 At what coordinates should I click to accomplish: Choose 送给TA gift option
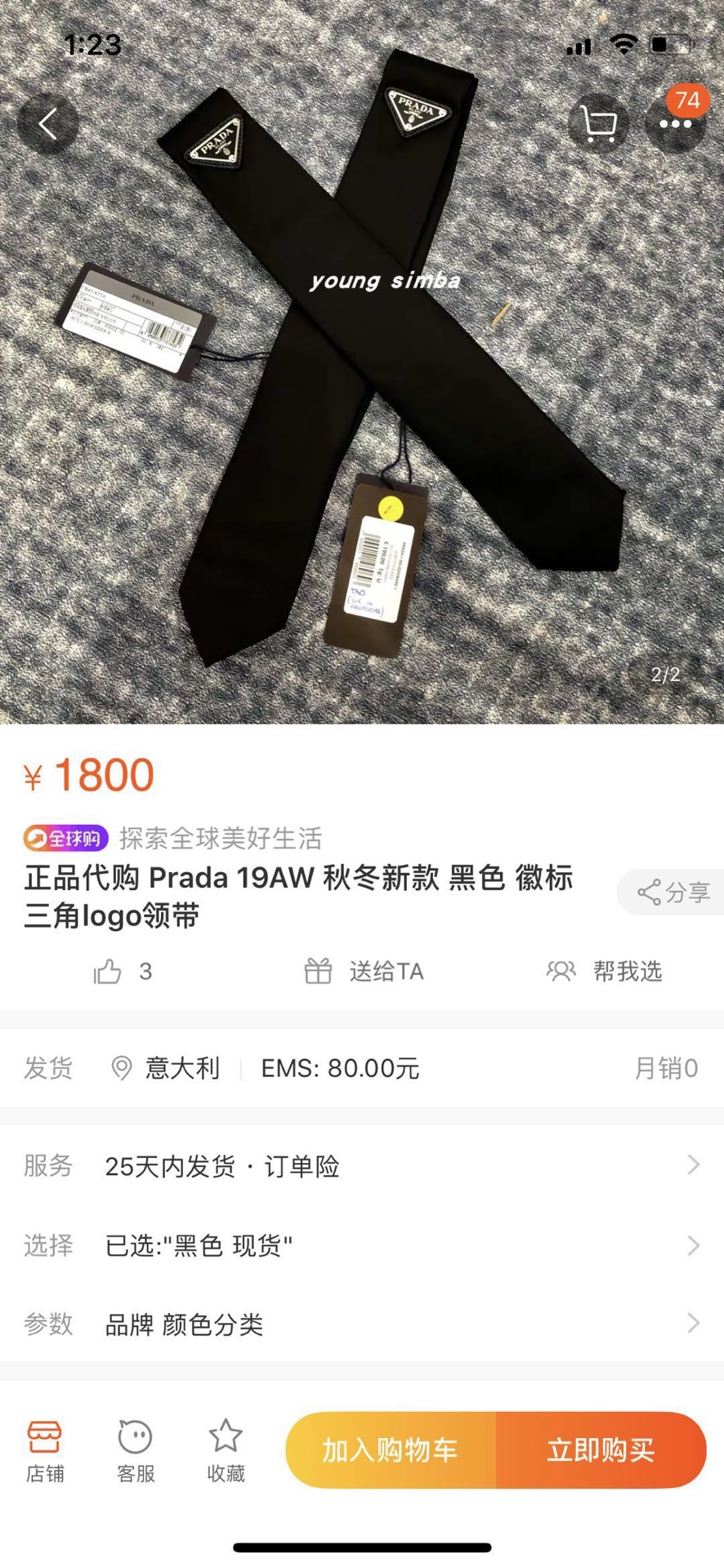[x=364, y=971]
